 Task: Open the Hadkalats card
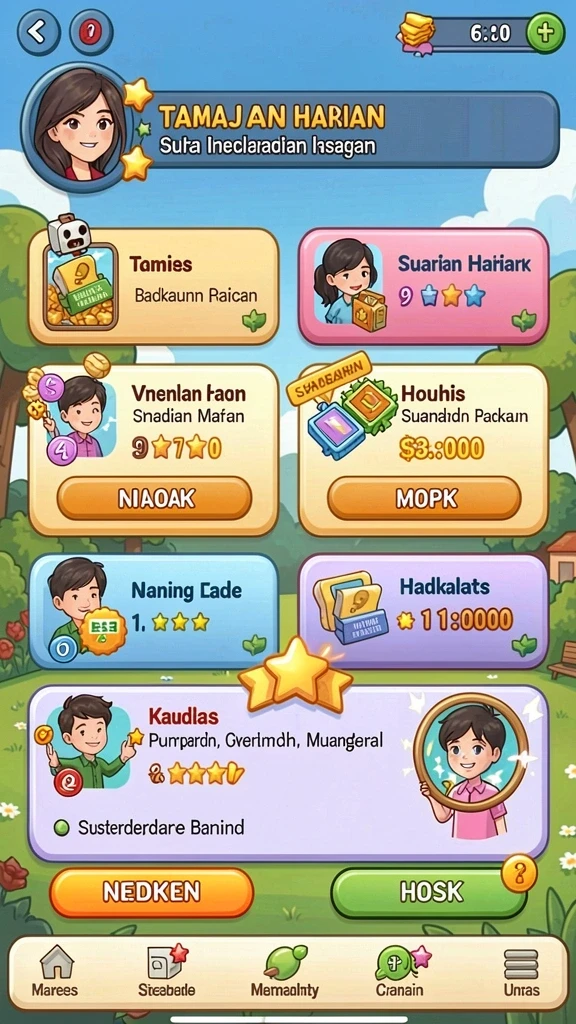coord(423,611)
